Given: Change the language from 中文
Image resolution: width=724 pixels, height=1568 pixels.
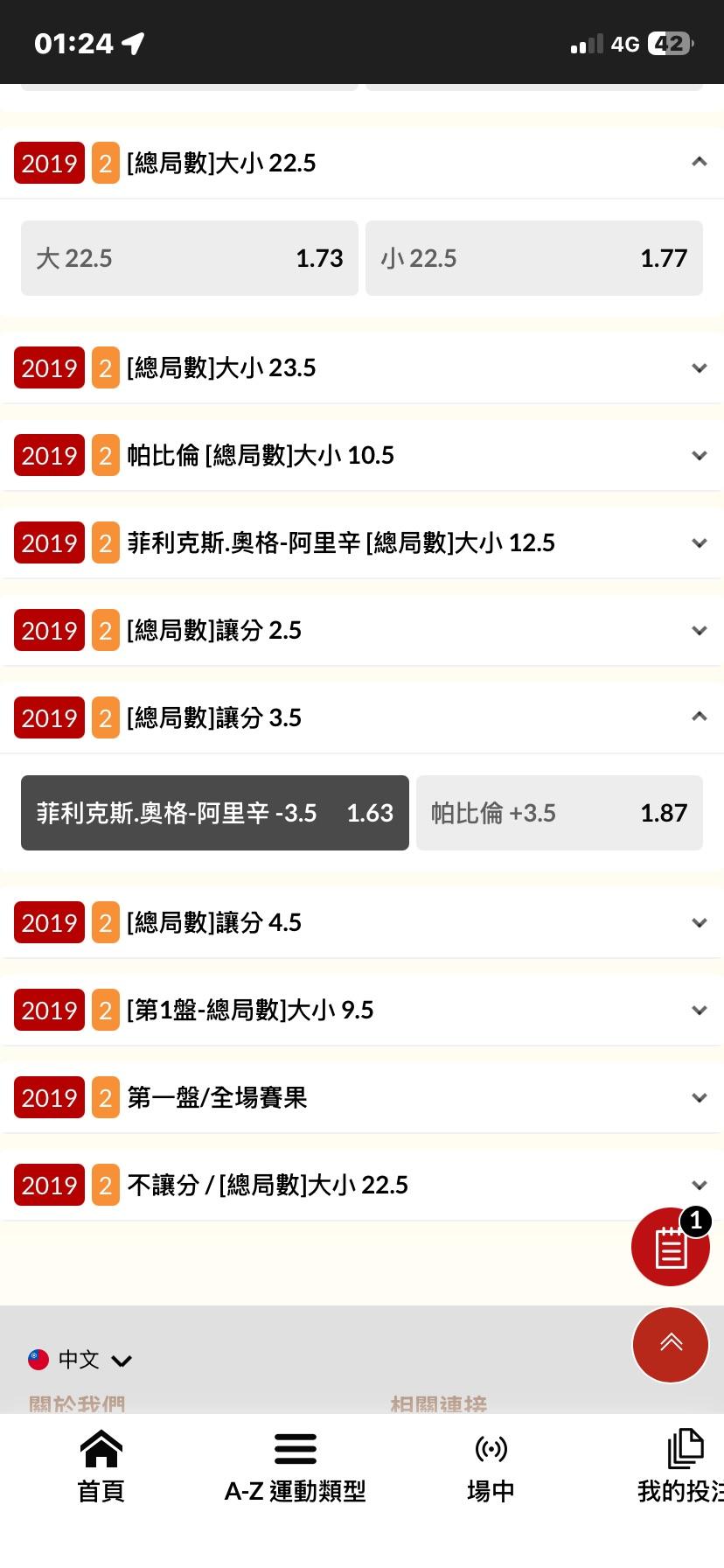Looking at the screenshot, I should pos(80,1359).
